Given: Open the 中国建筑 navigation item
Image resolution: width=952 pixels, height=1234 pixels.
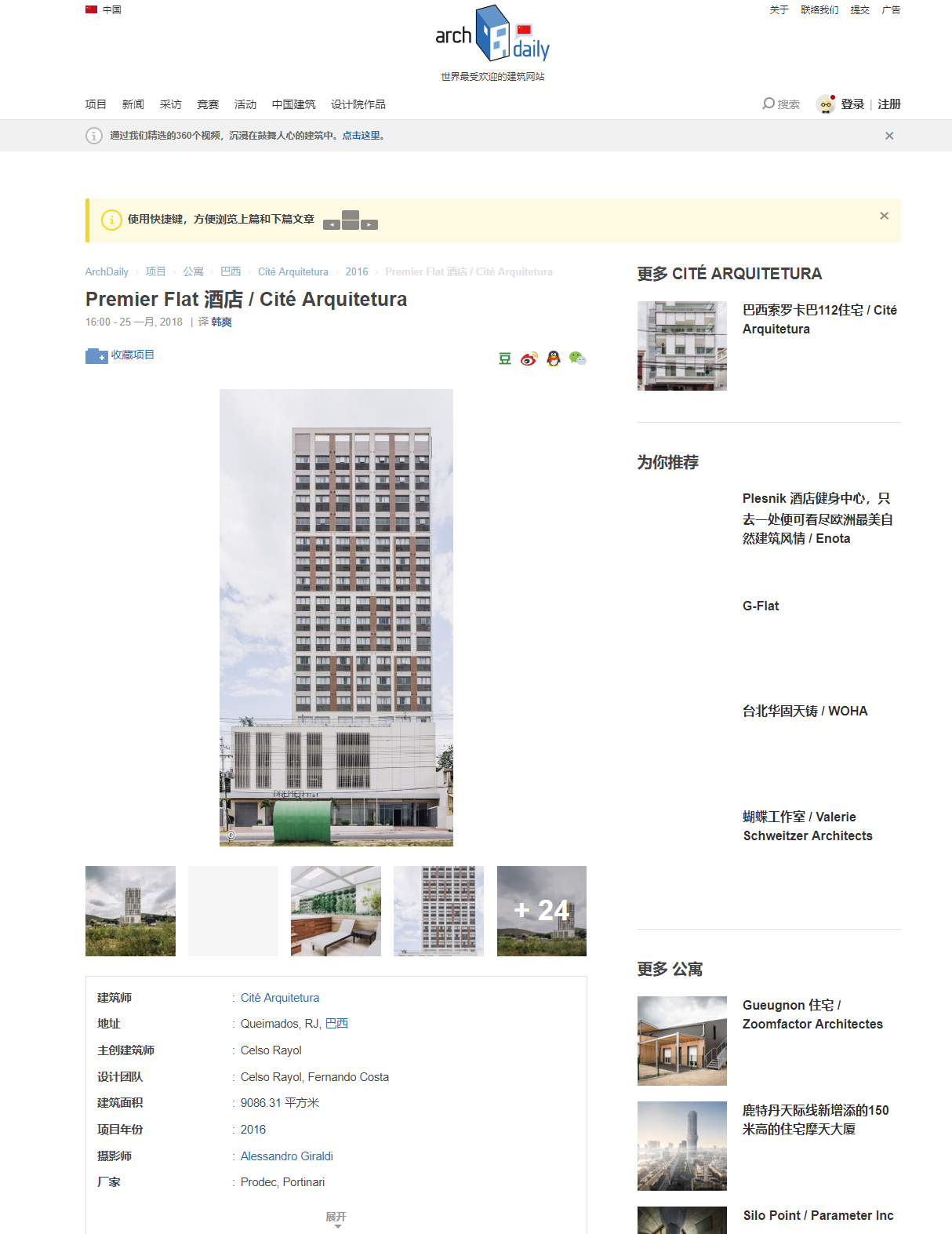Looking at the screenshot, I should tap(293, 104).
